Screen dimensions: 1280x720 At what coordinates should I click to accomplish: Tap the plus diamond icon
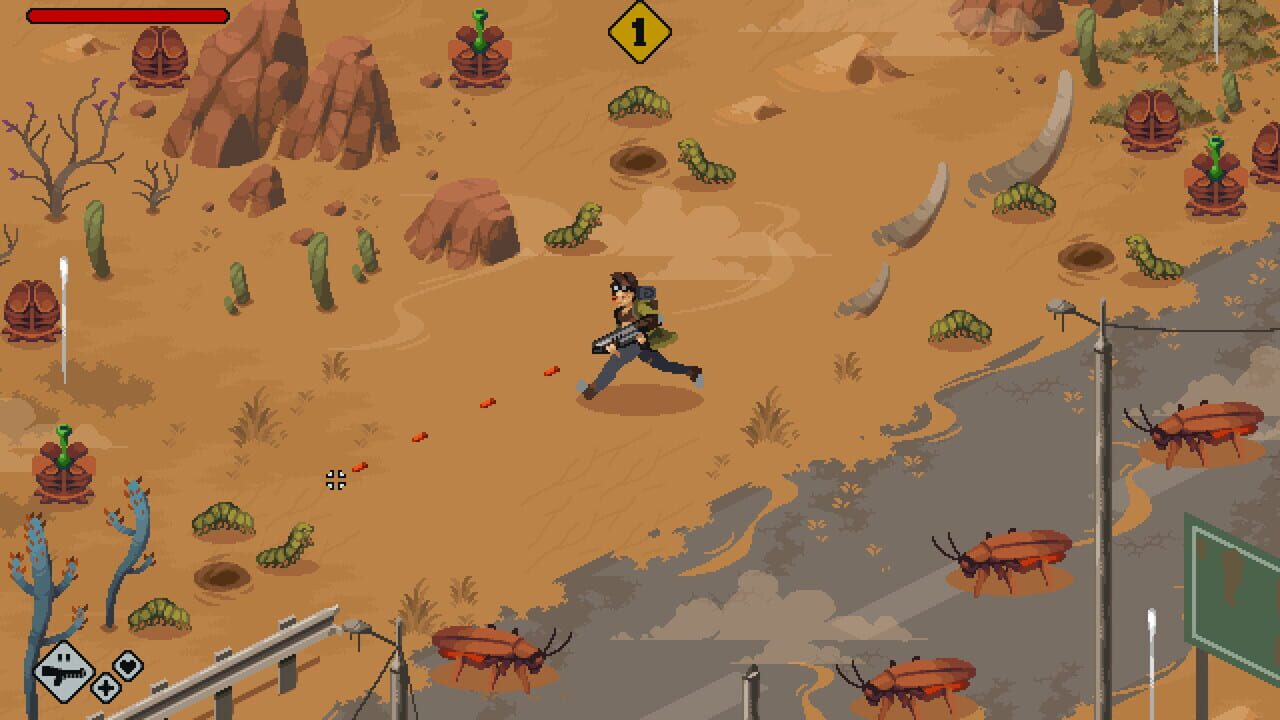tap(105, 687)
